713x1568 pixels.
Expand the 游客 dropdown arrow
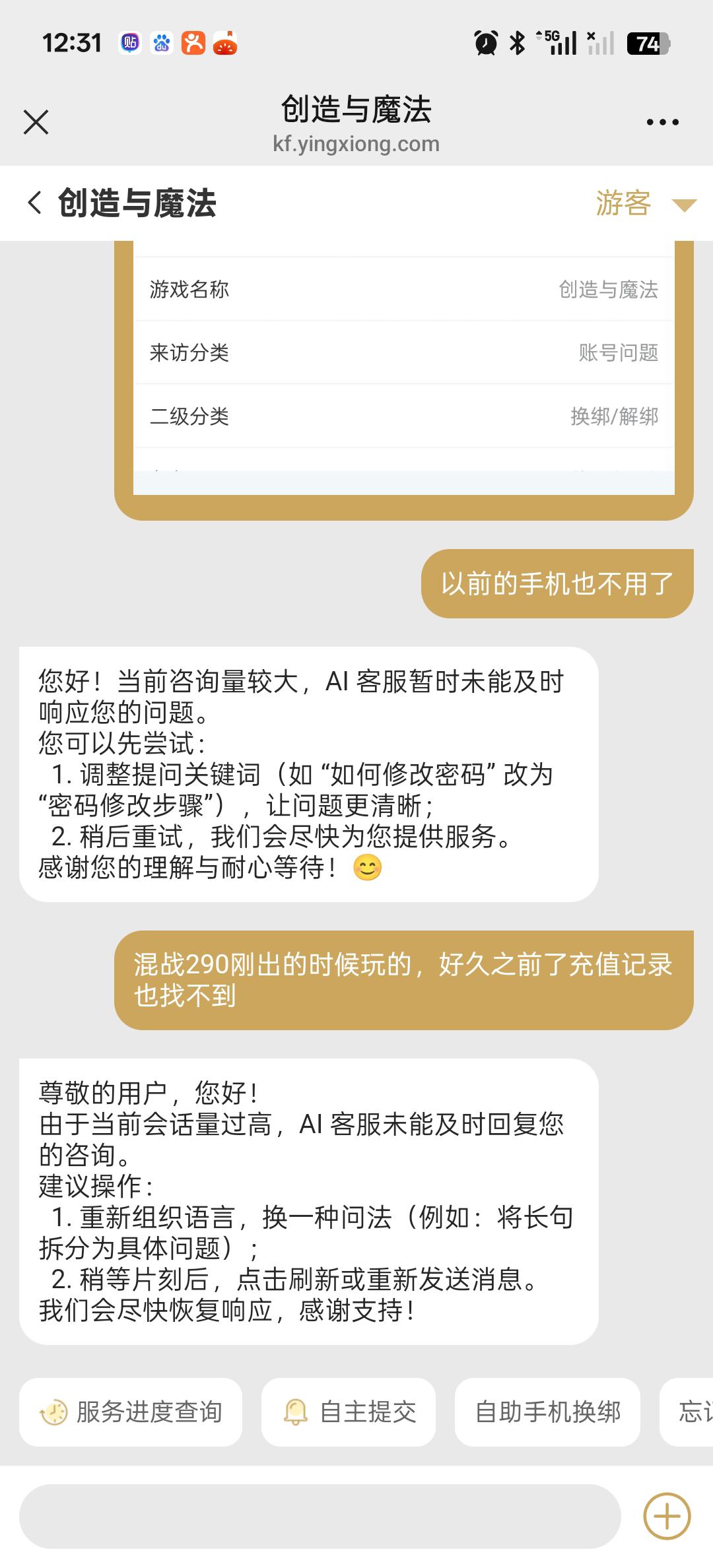click(685, 205)
